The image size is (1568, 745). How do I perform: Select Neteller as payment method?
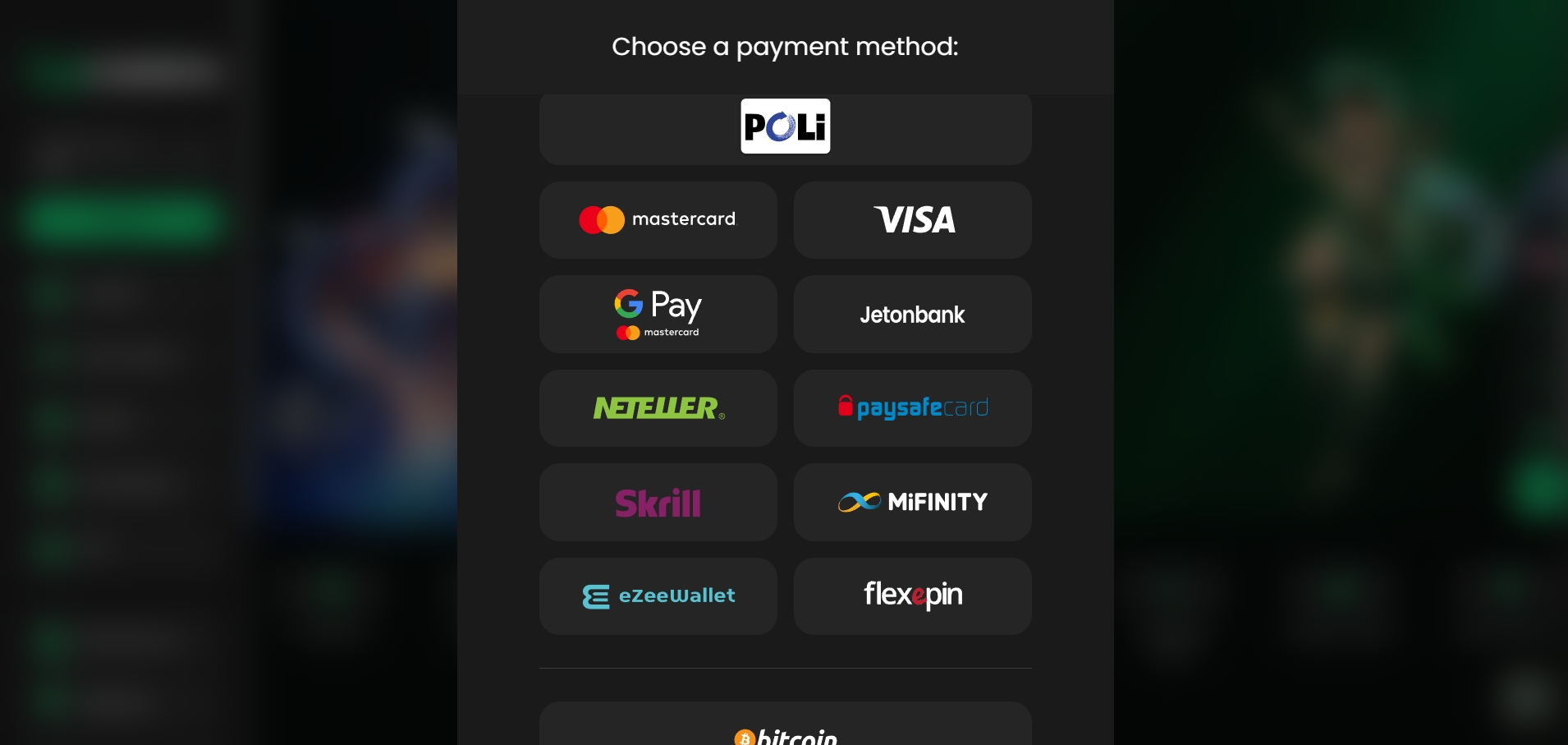tap(658, 408)
